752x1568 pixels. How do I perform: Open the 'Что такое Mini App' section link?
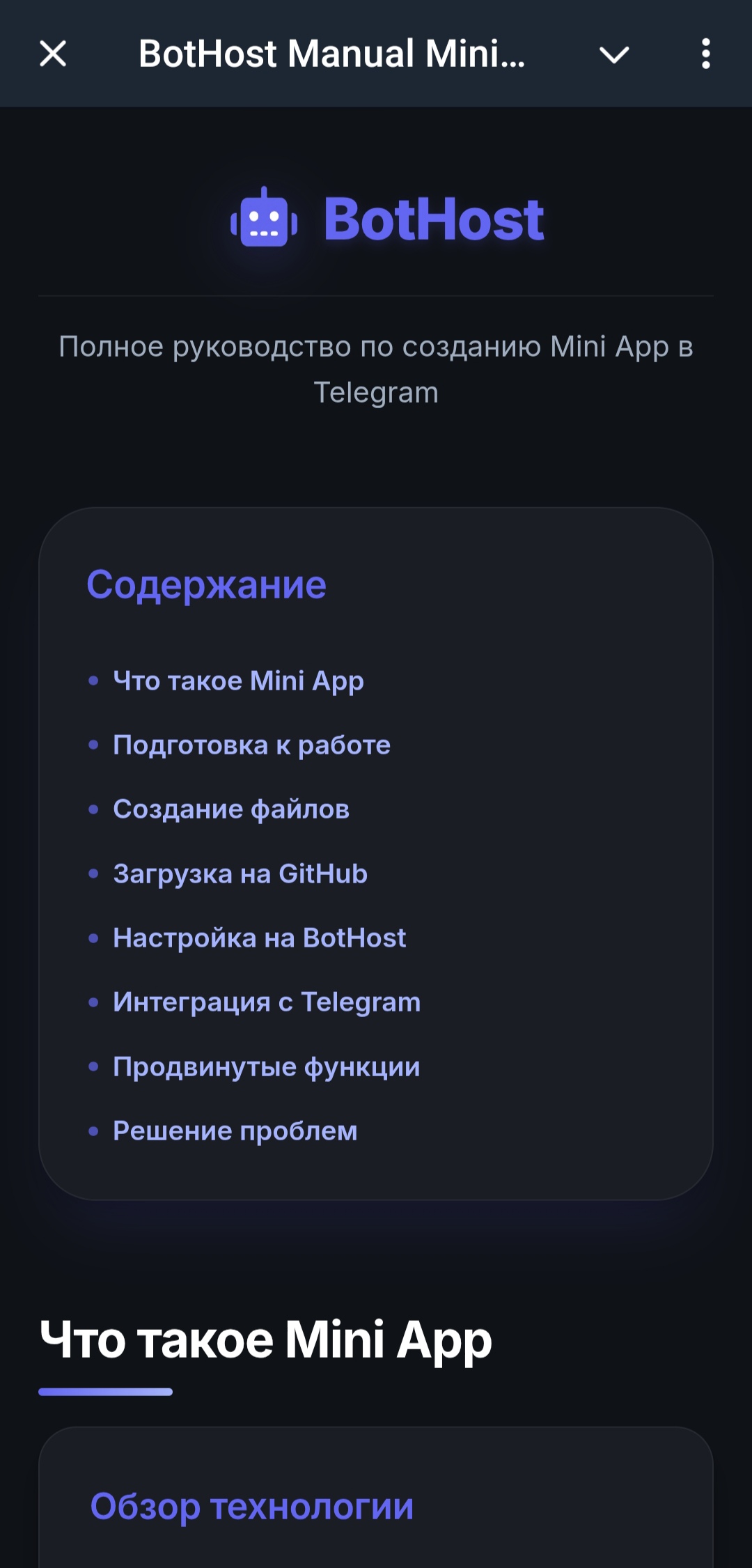click(x=238, y=681)
